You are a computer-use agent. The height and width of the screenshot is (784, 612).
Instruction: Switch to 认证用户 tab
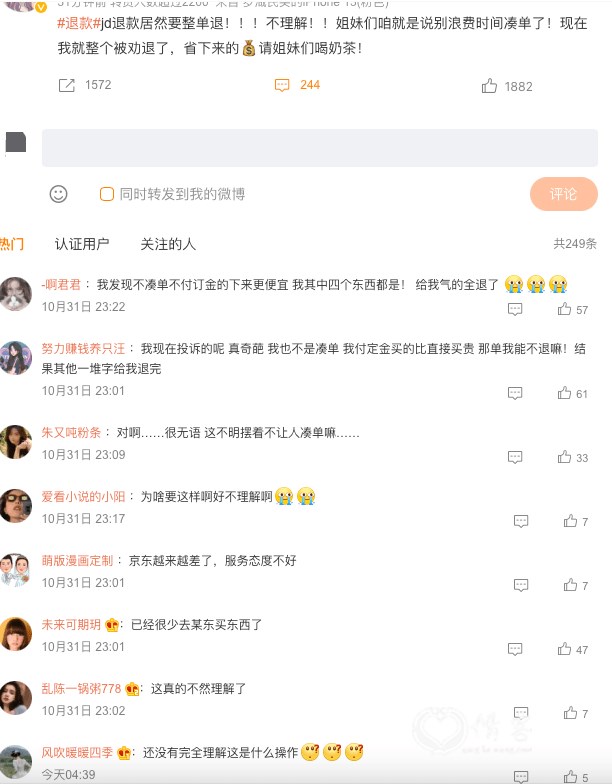point(82,244)
